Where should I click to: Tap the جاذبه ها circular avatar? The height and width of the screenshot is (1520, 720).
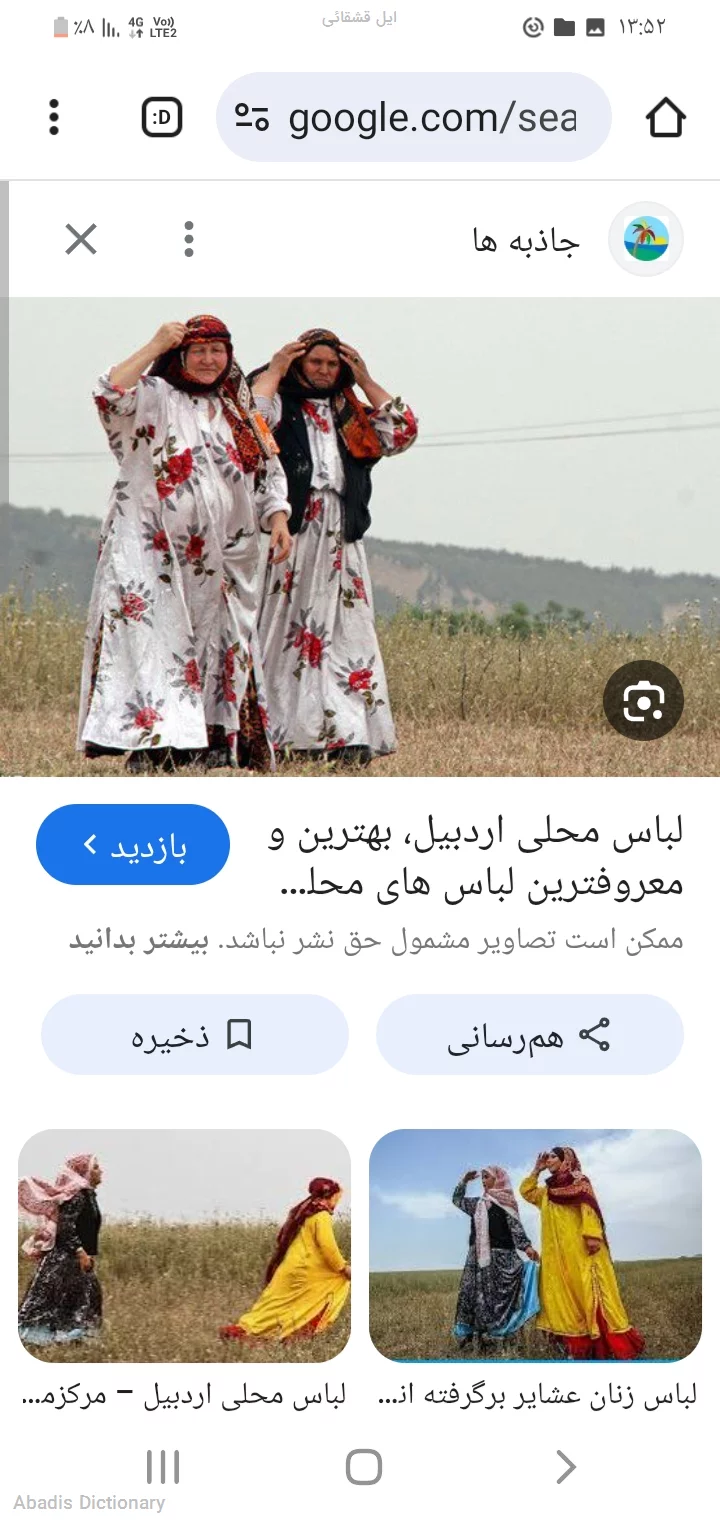tap(645, 239)
